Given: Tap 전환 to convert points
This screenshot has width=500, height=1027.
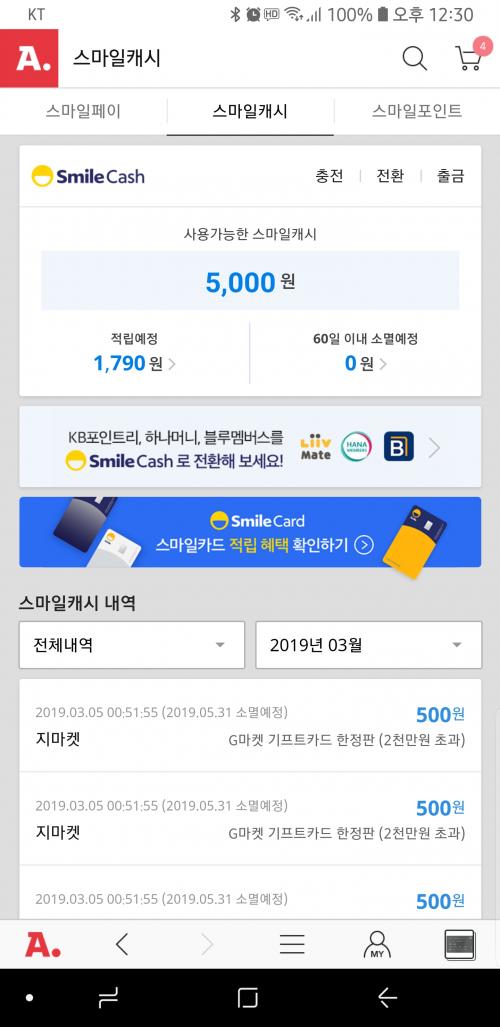Looking at the screenshot, I should coord(390,176).
